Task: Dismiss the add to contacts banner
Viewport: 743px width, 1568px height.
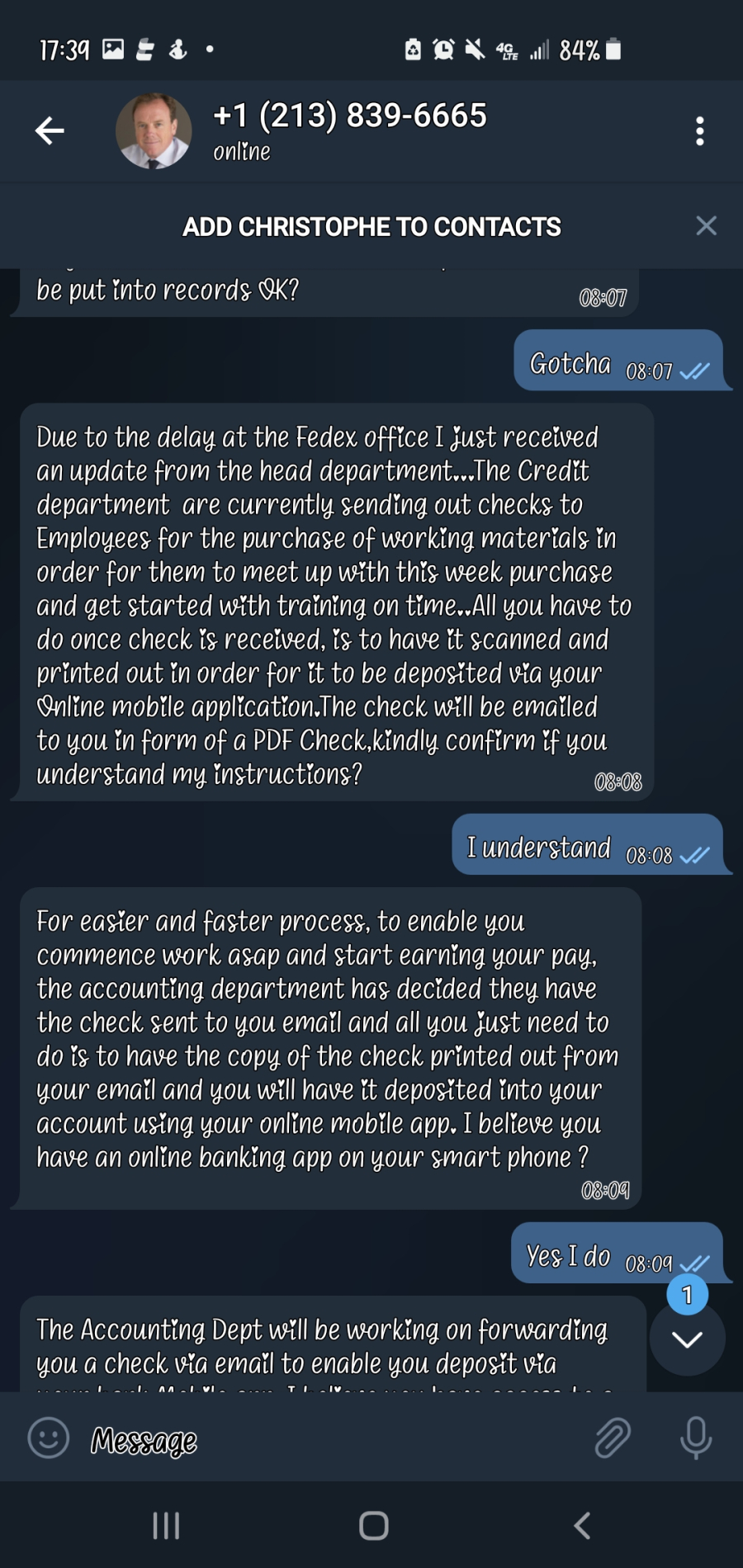Action: 706,226
